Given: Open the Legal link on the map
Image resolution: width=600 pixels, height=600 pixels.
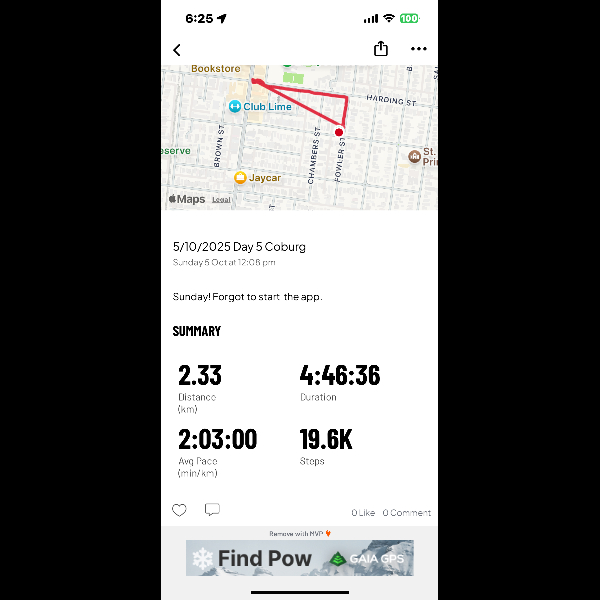Looking at the screenshot, I should pos(221,200).
